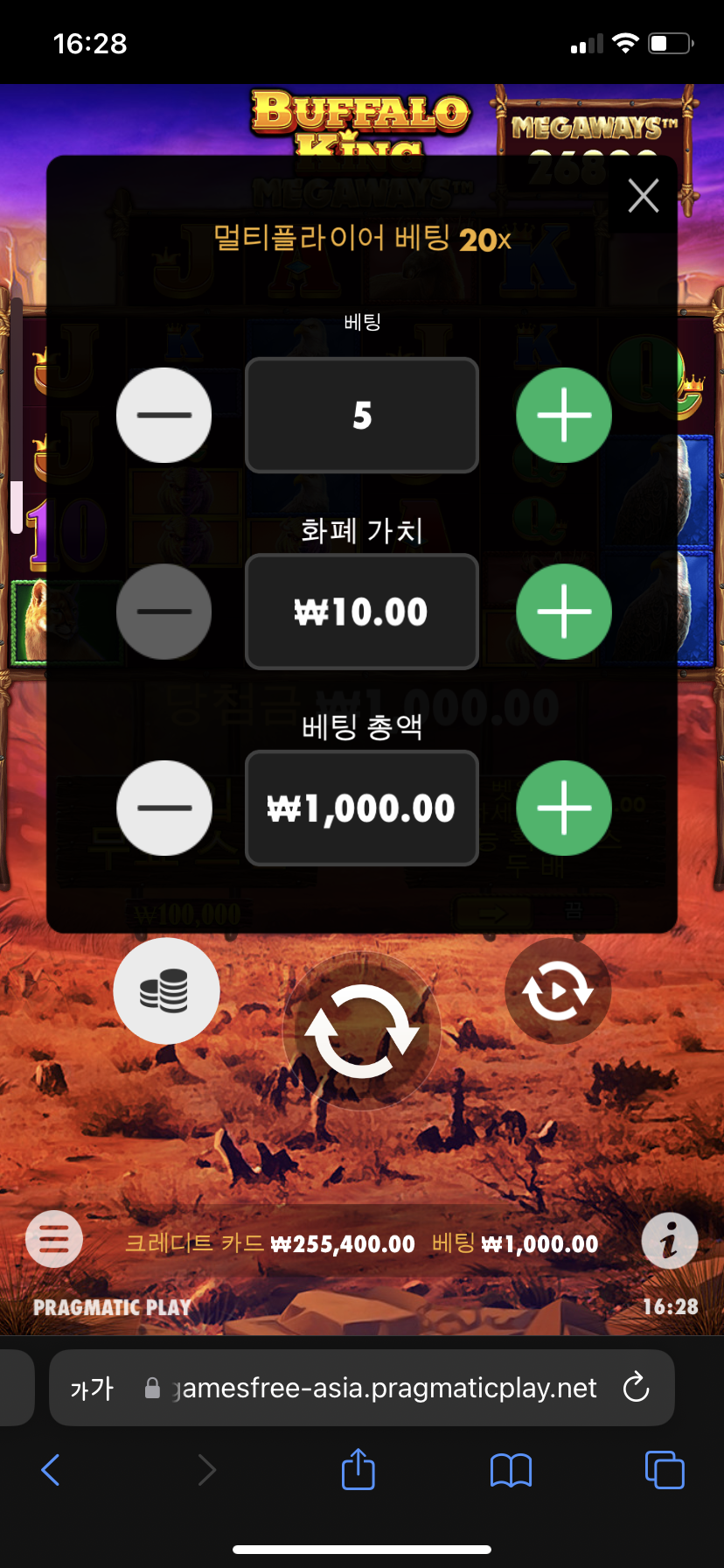Lower the 화폐 가치 coin value
Viewport: 724px width, 1568px height.
164,611
